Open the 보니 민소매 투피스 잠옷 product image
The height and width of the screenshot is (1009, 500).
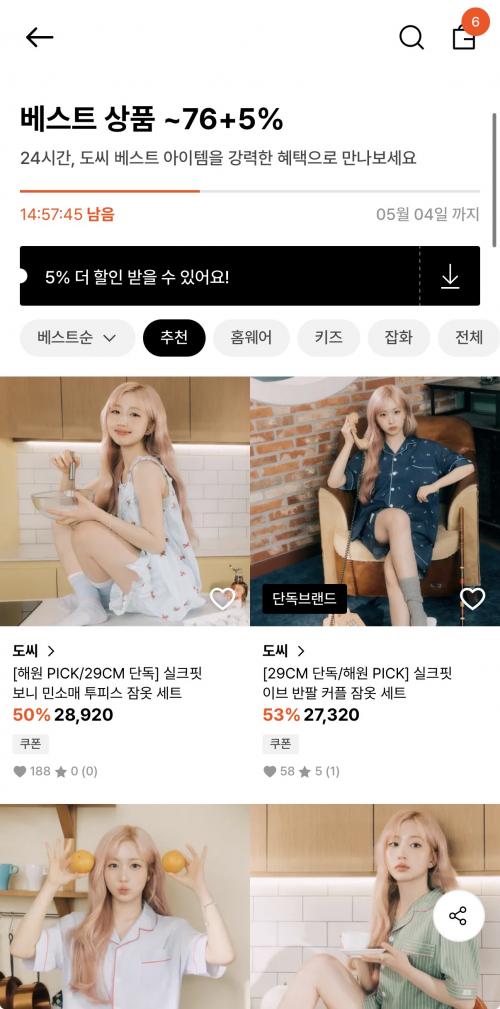pyautogui.click(x=124, y=501)
